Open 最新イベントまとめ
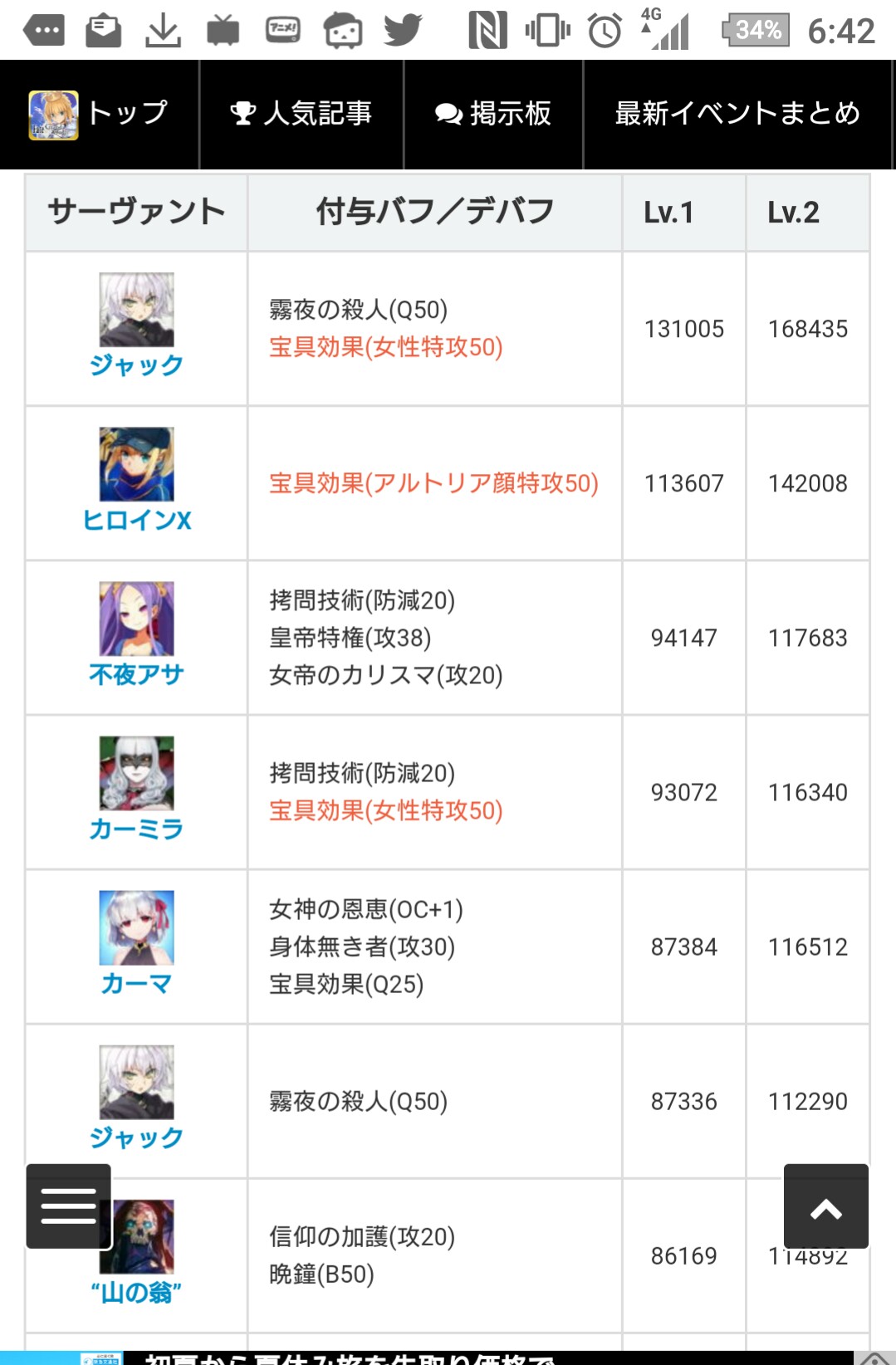896x1365 pixels. [737, 114]
